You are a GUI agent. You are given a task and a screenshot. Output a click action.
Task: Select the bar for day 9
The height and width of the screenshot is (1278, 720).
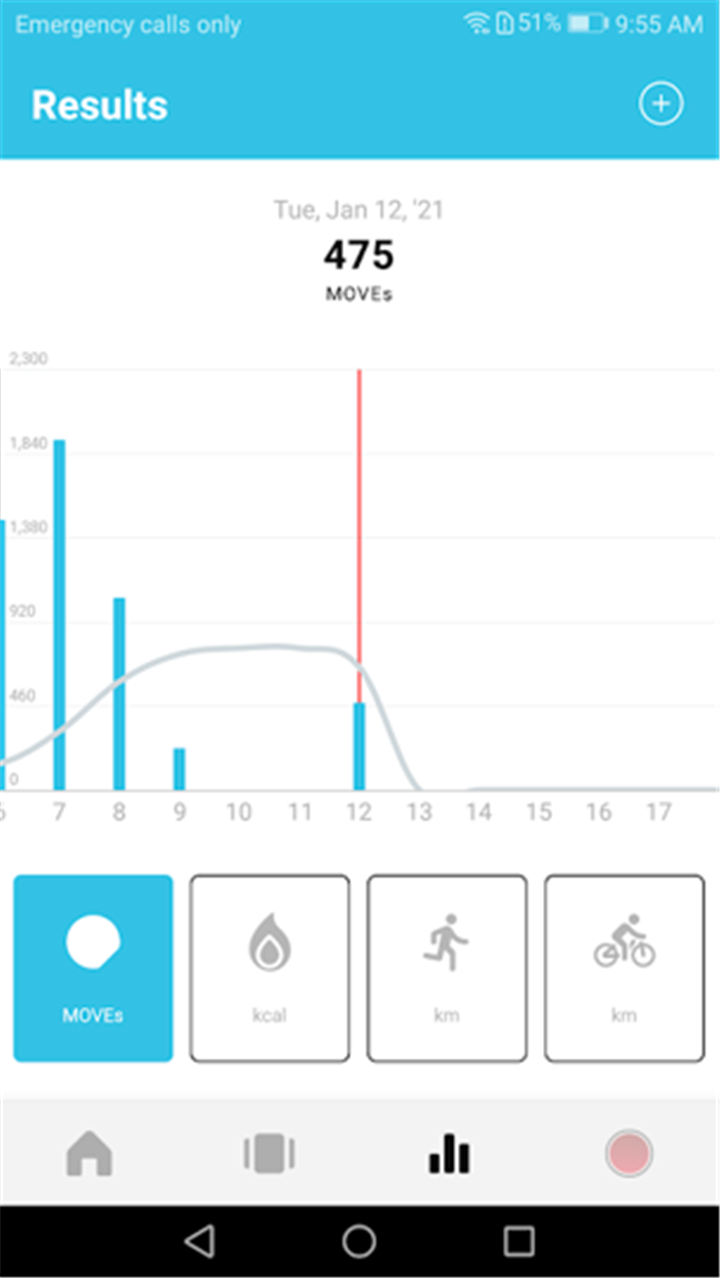tap(179, 769)
